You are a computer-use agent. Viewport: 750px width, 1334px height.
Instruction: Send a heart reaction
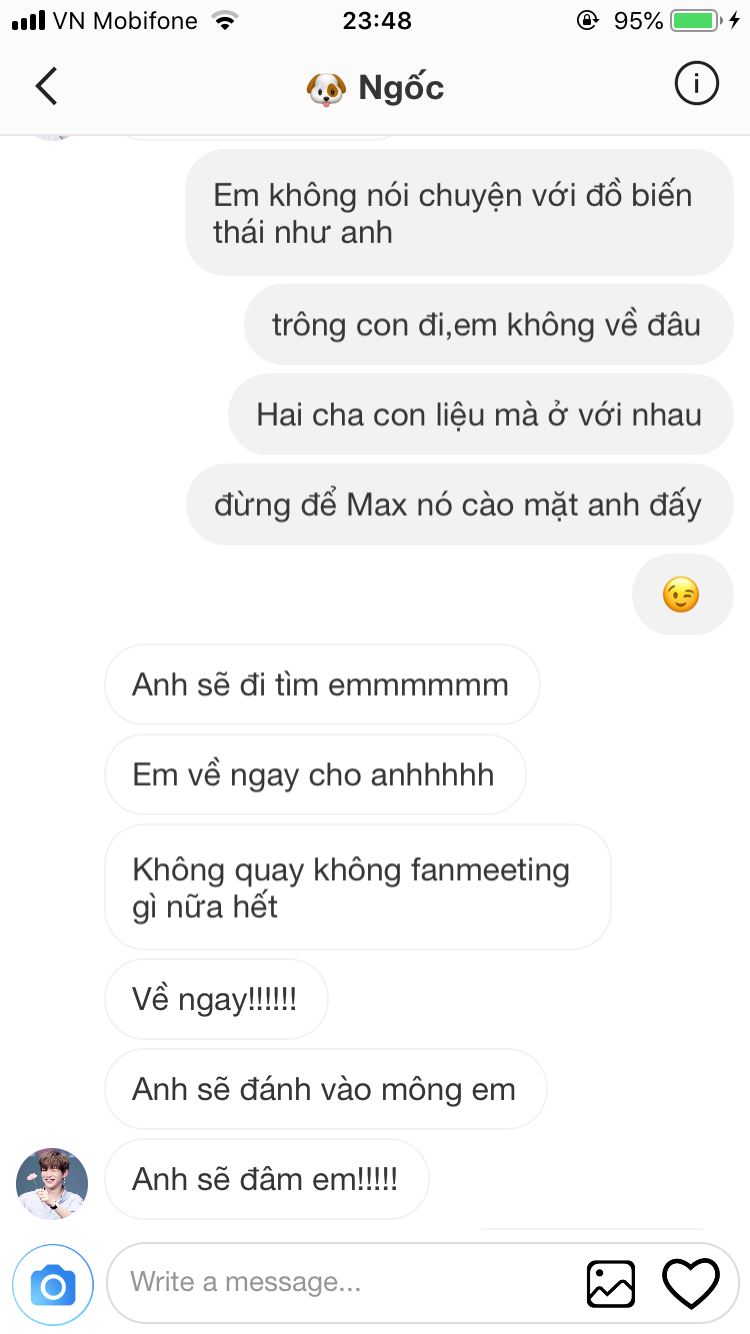point(691,1283)
